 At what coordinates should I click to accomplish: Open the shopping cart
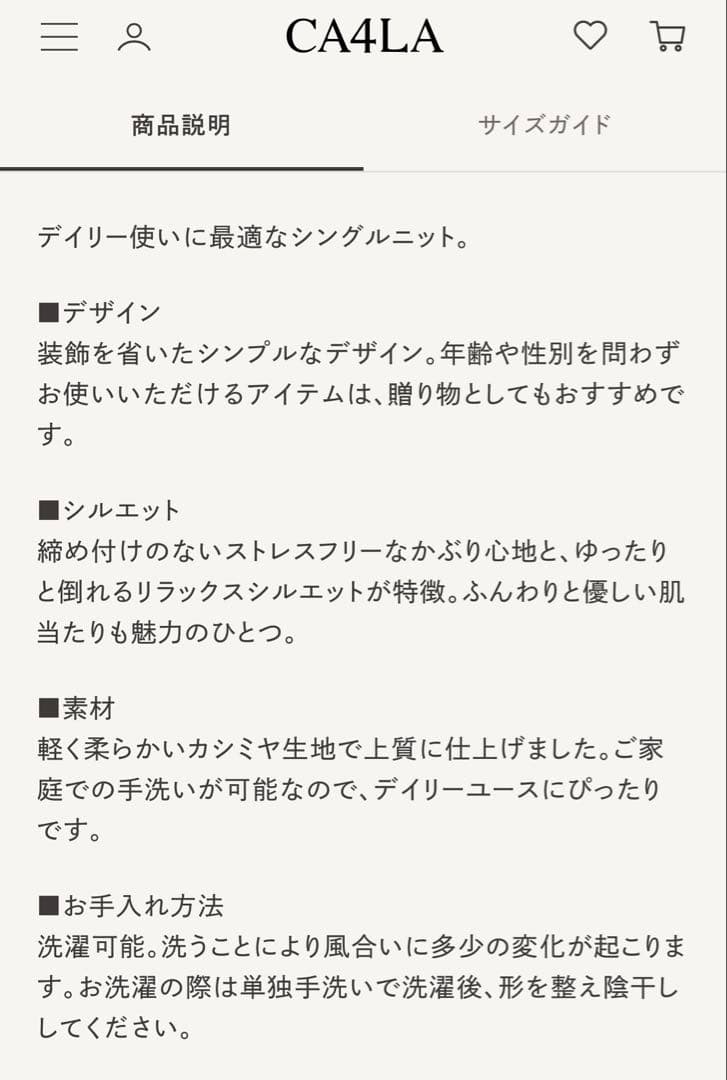coord(667,36)
